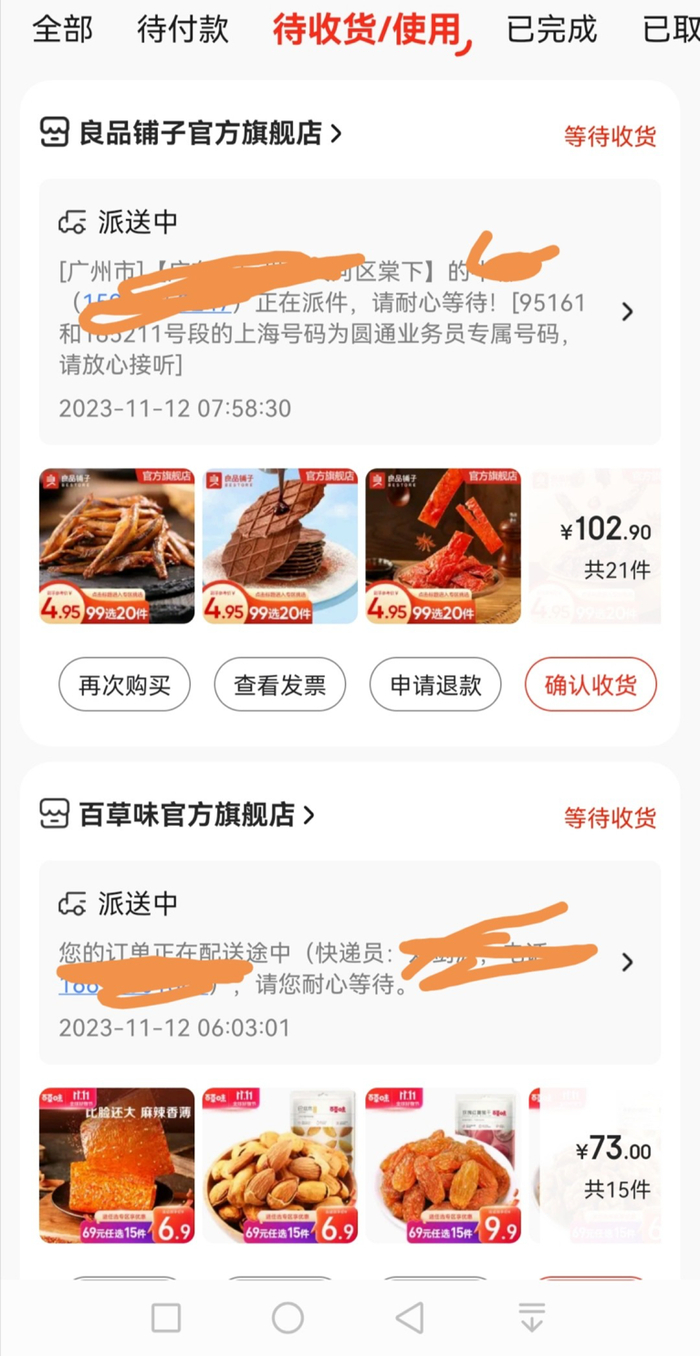View 百草味 delivery tracking details
Viewport: 700px width, 1356px height.
627,962
